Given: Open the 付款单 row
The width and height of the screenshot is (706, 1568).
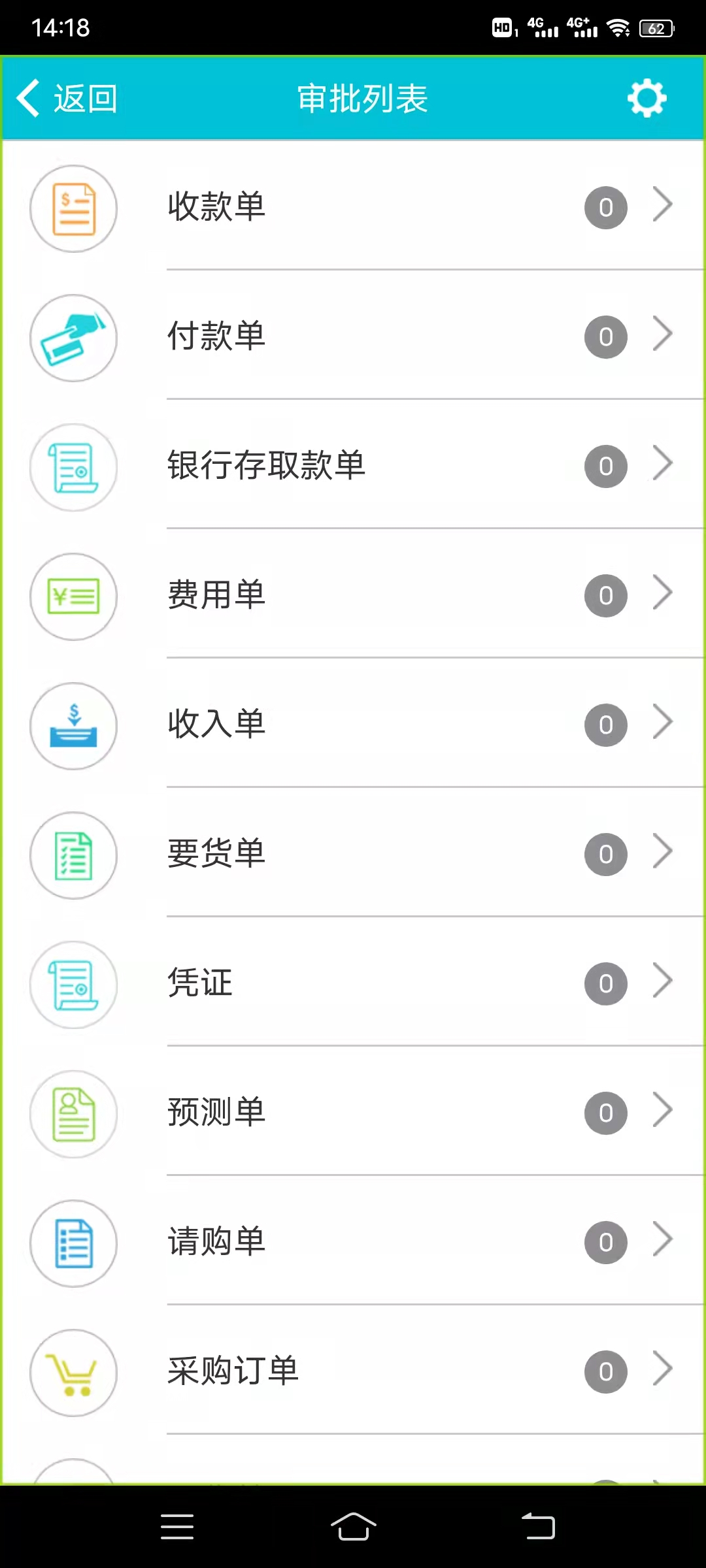Looking at the screenshot, I should pos(353,336).
